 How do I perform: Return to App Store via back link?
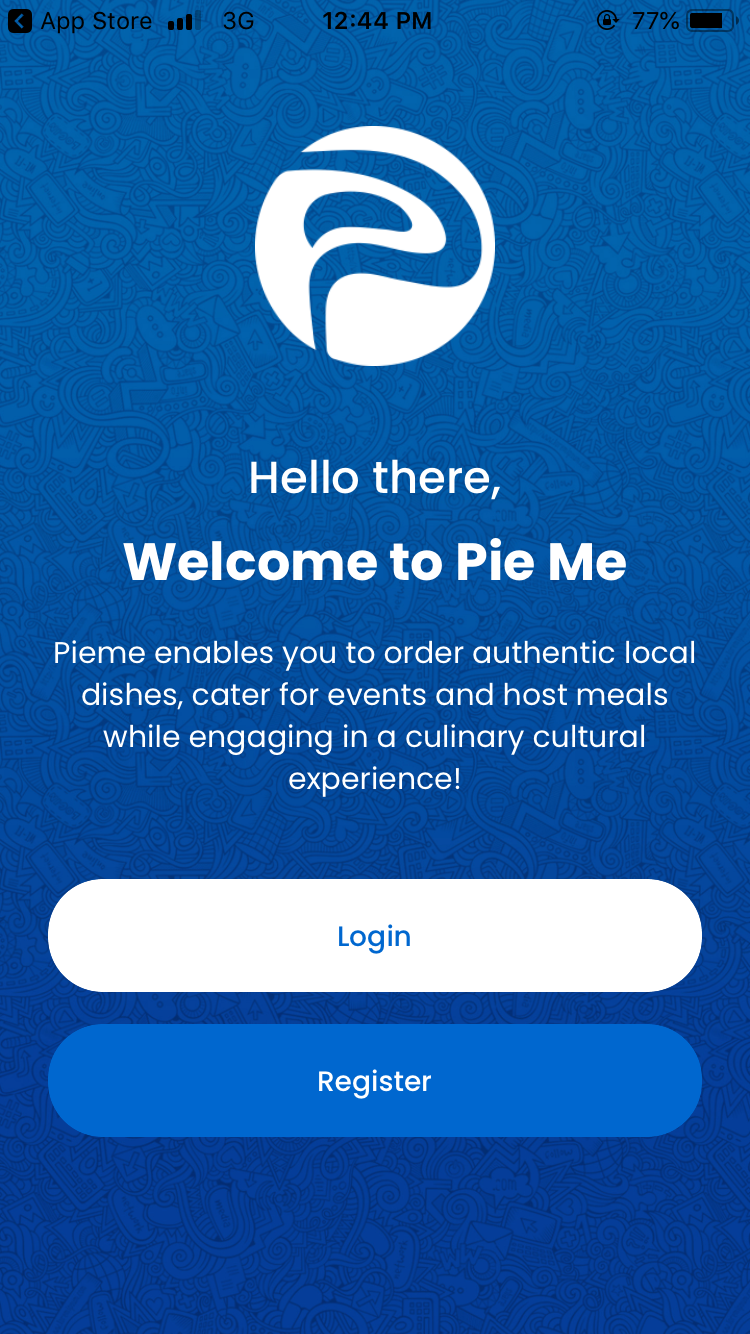pyautogui.click(x=80, y=21)
